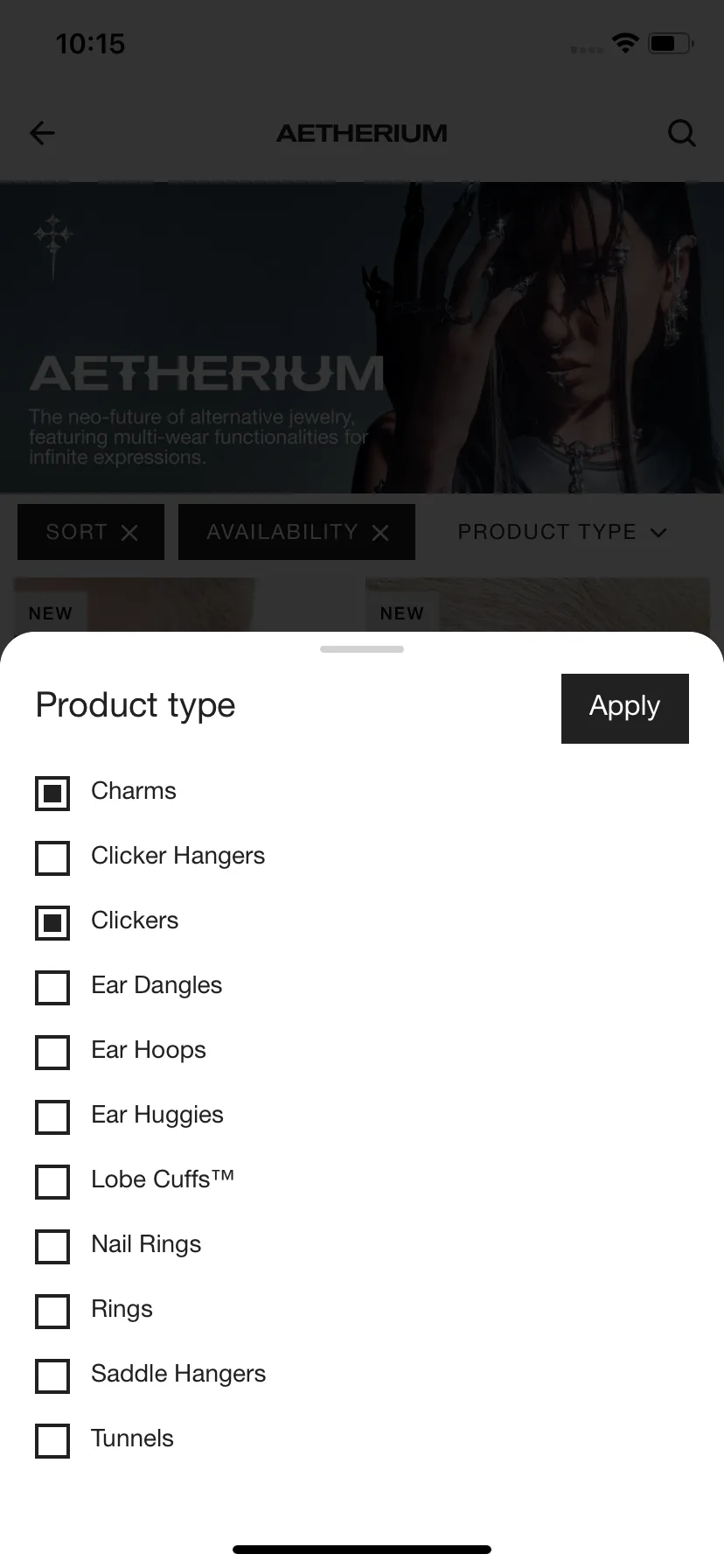Expand the Product Type dropdown

[x=562, y=532]
